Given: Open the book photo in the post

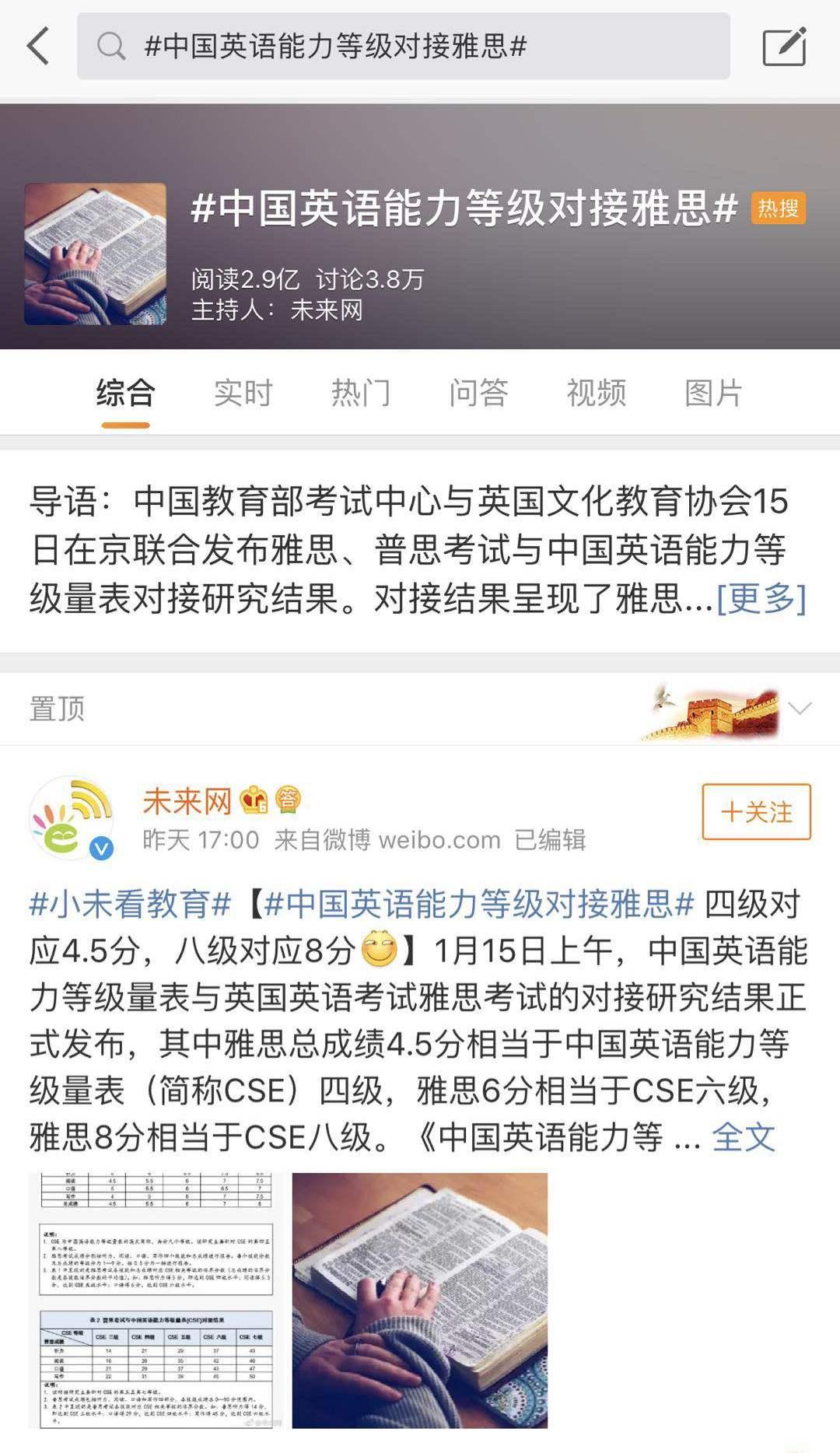Looking at the screenshot, I should (420, 1301).
